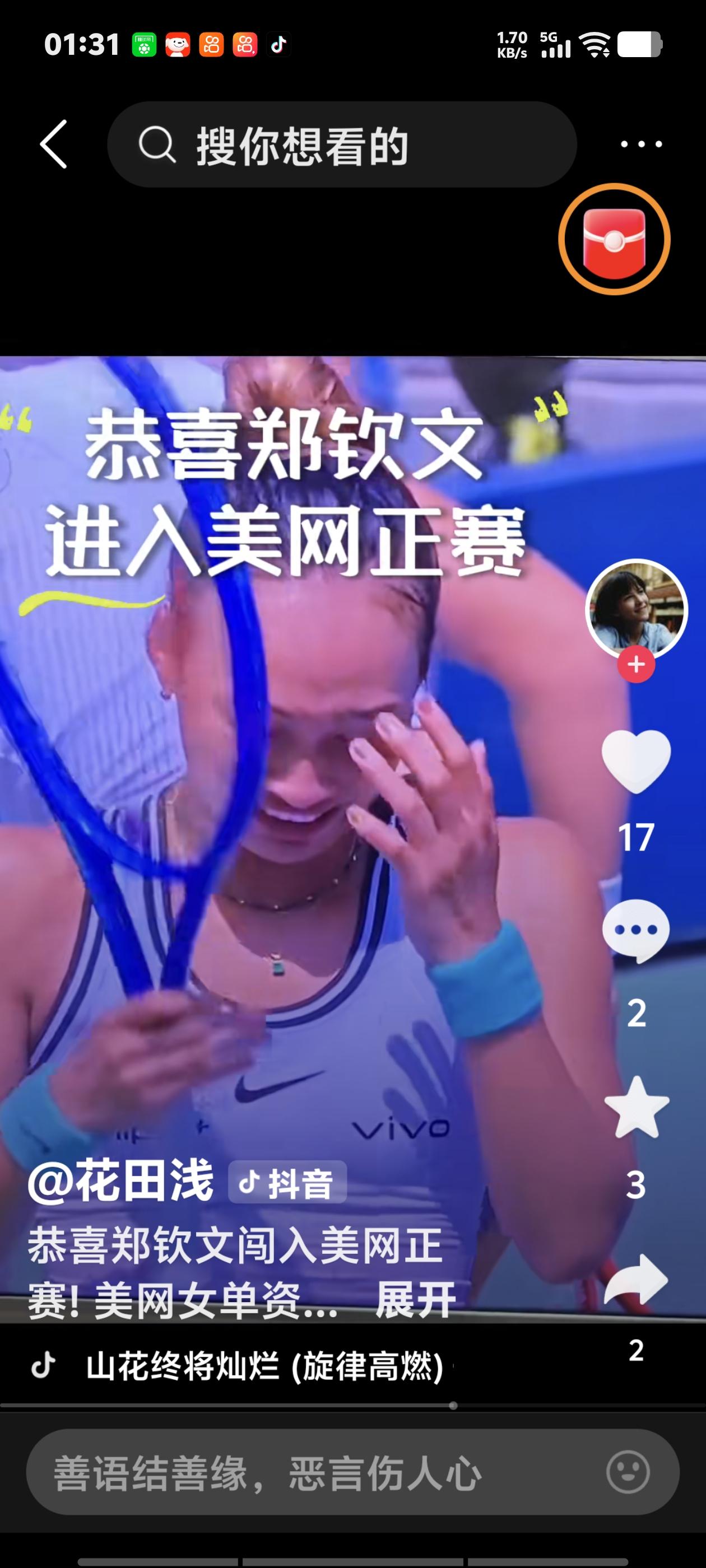706x1568 pixels.
Task: Open the emoji picker smiley icon
Action: 628,1472
